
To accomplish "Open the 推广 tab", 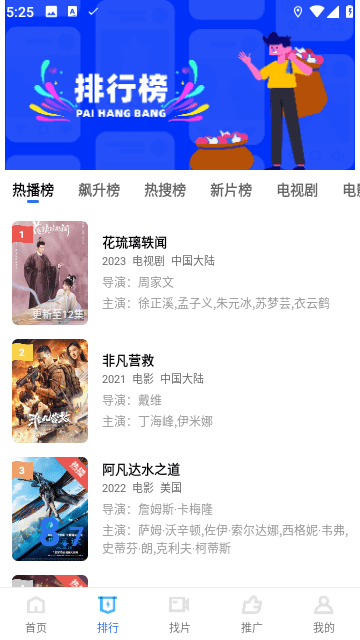I will pos(252,614).
